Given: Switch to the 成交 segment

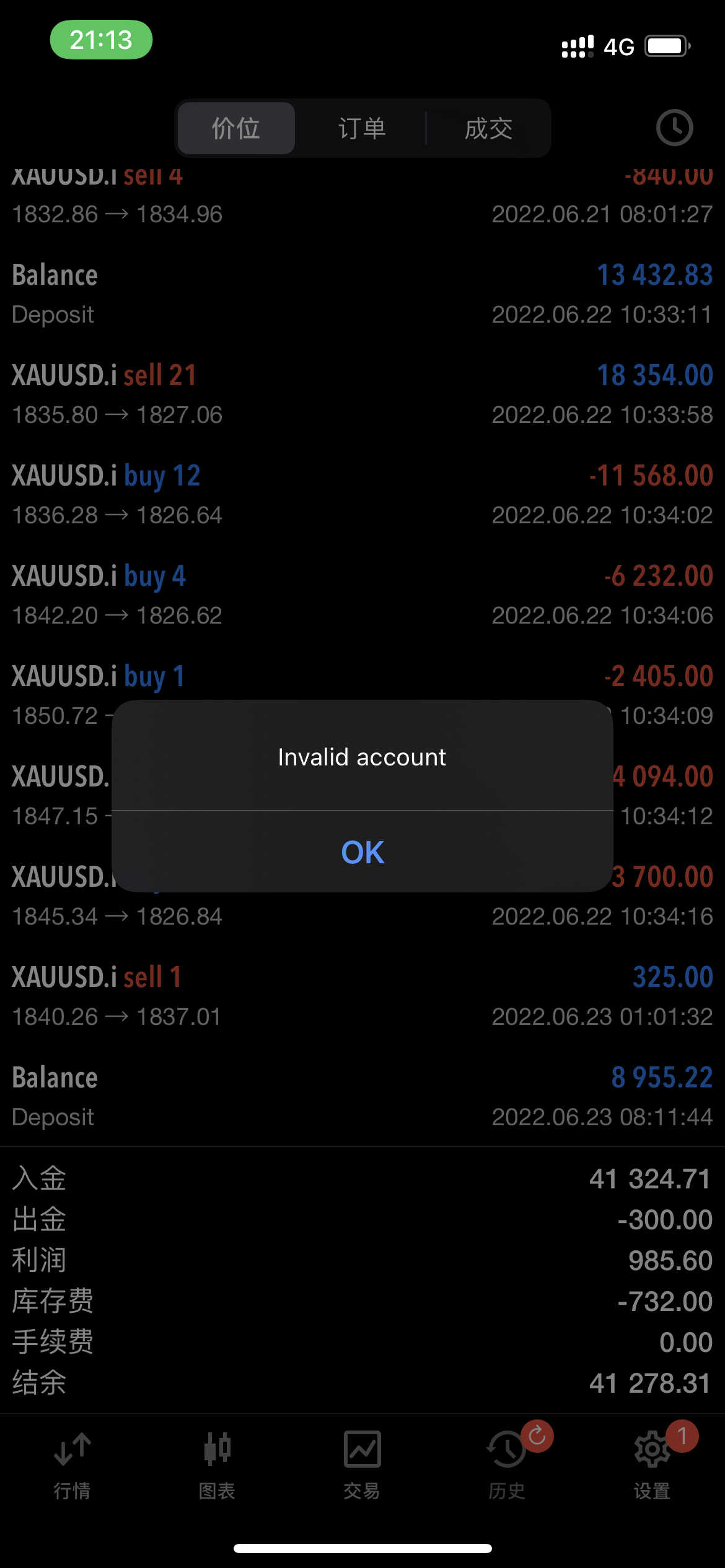Looking at the screenshot, I should pyautogui.click(x=488, y=128).
